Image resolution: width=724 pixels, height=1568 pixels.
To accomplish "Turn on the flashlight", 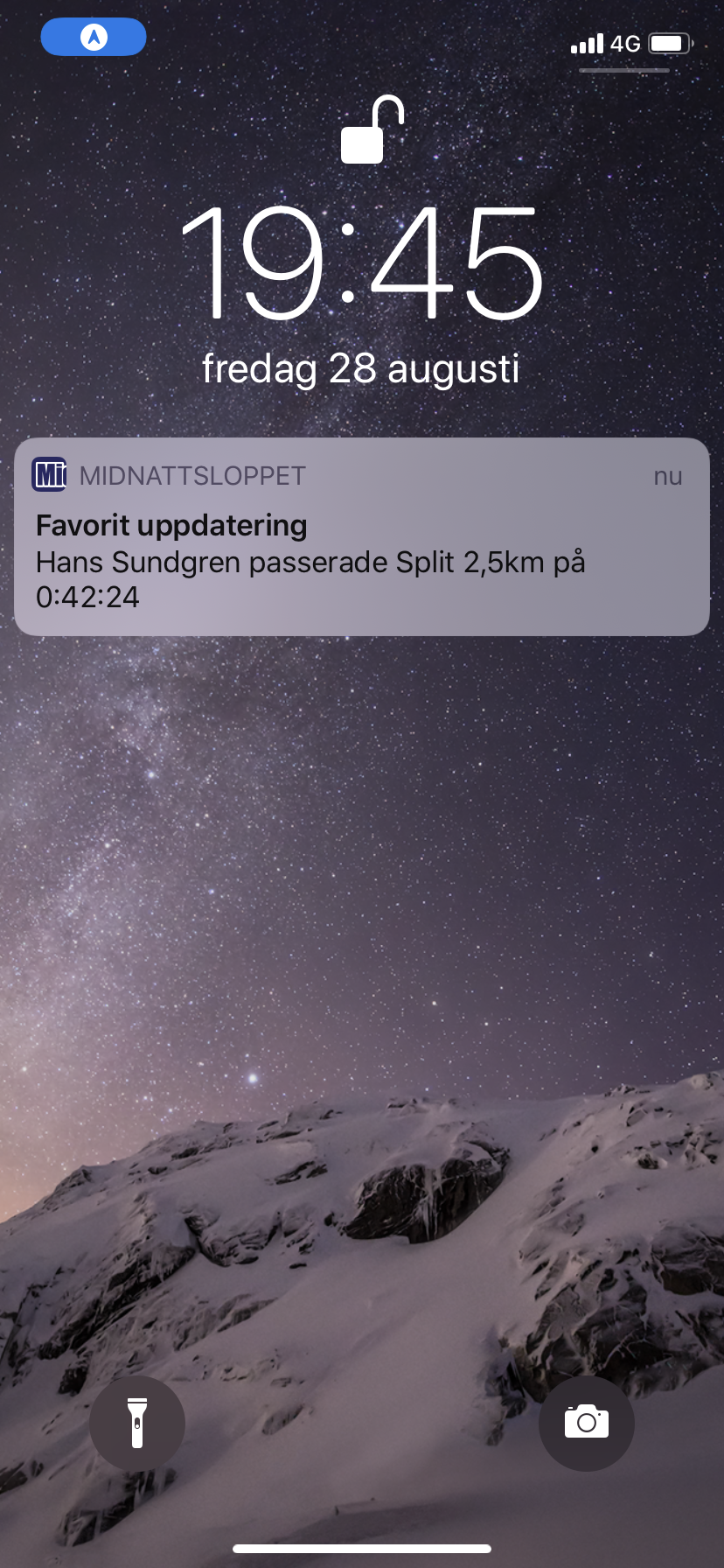I will (x=137, y=1423).
